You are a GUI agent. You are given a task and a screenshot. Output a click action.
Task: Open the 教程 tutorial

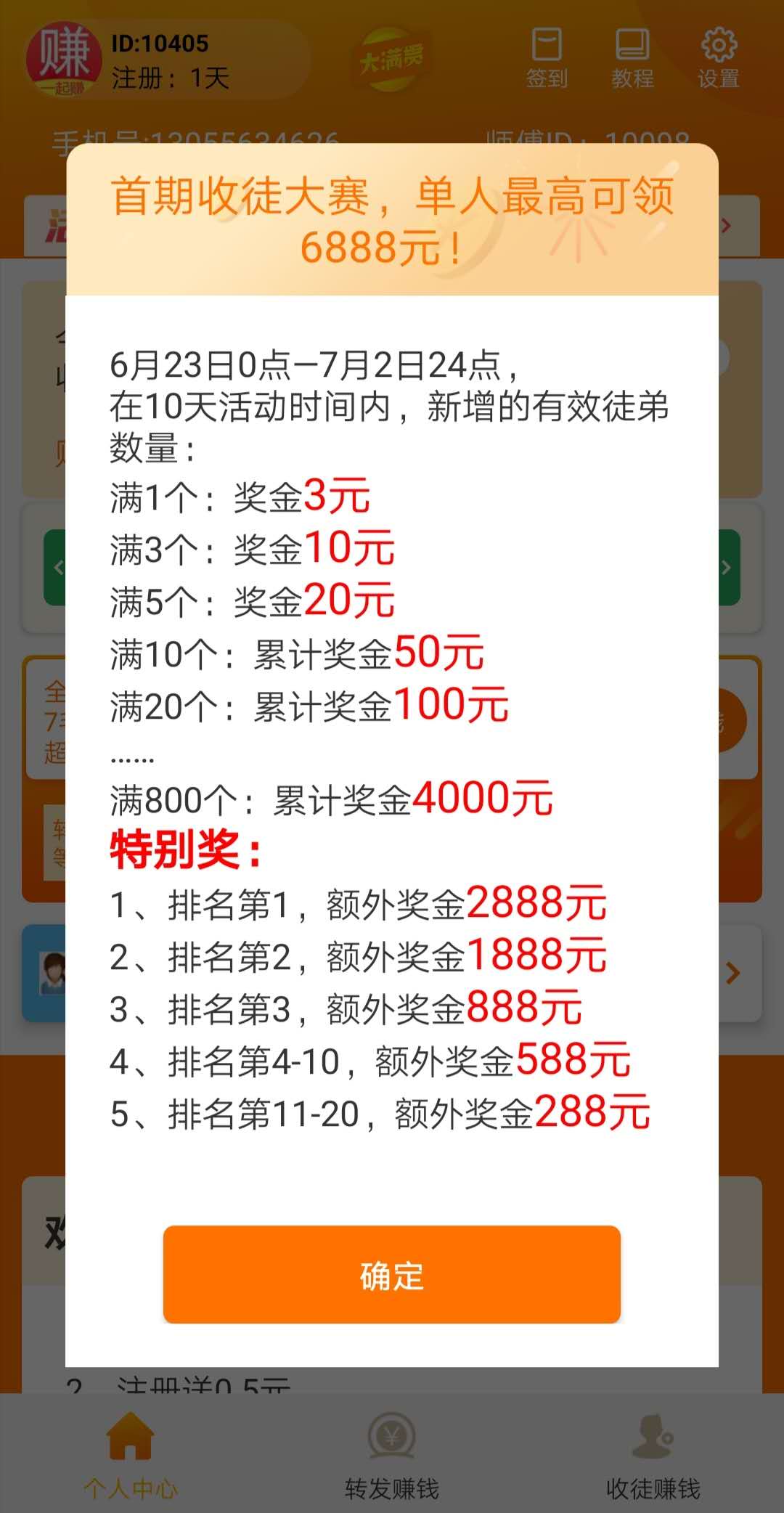(x=632, y=58)
